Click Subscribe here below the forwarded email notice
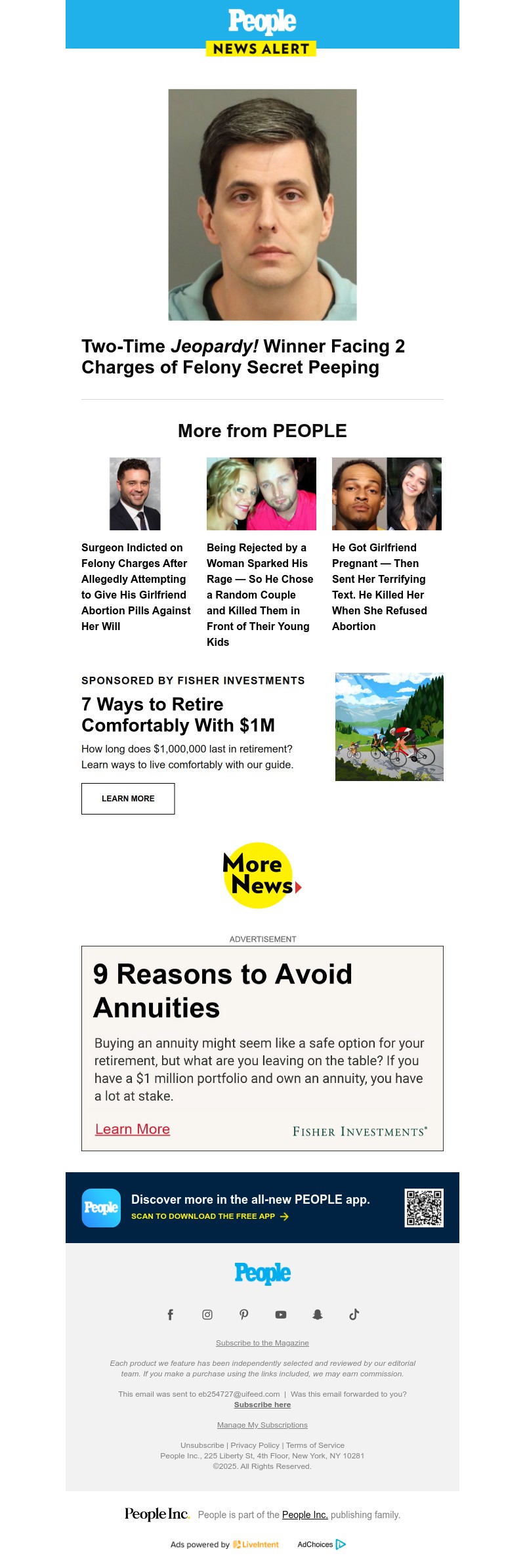Screen dimensions: 525x1568 coord(262,1405)
